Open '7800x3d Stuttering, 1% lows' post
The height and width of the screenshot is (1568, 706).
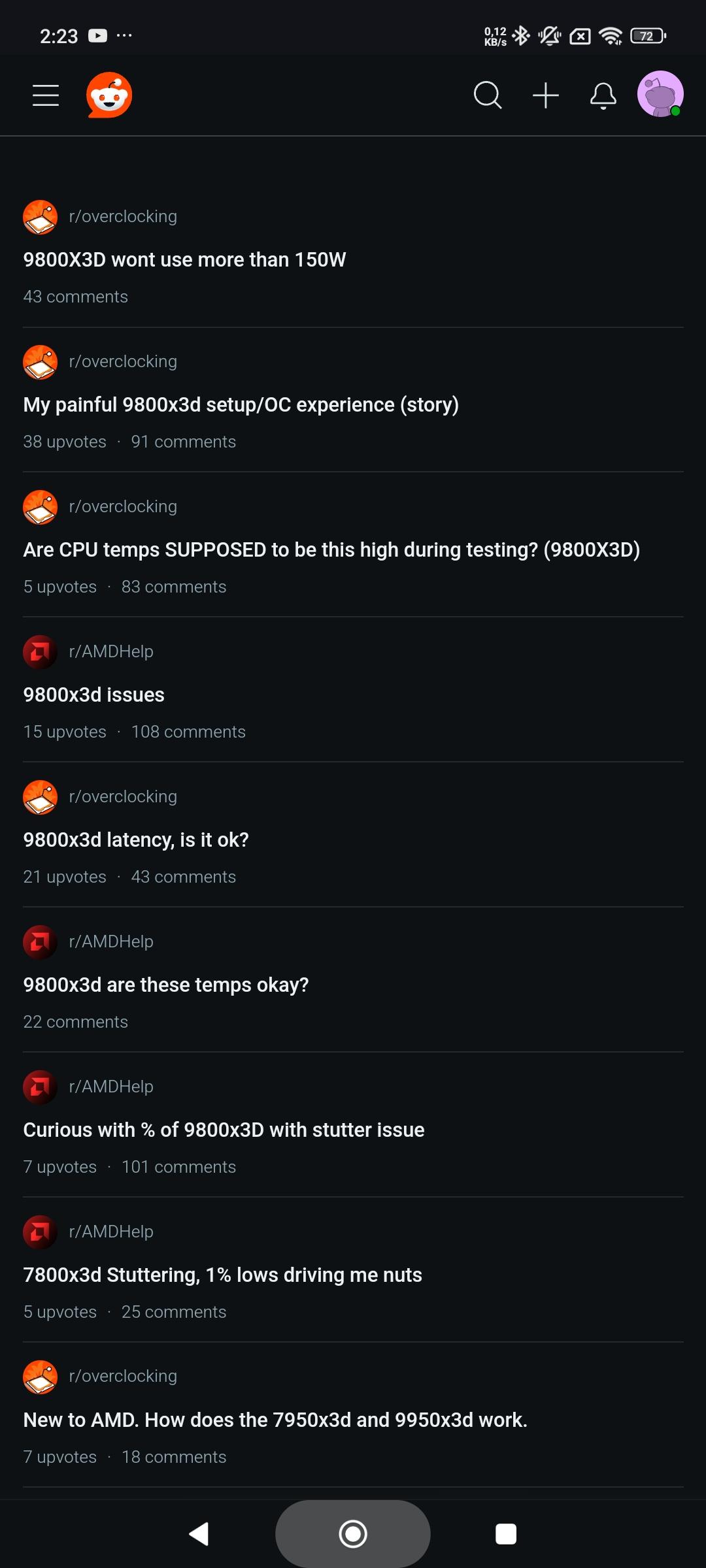222,1275
